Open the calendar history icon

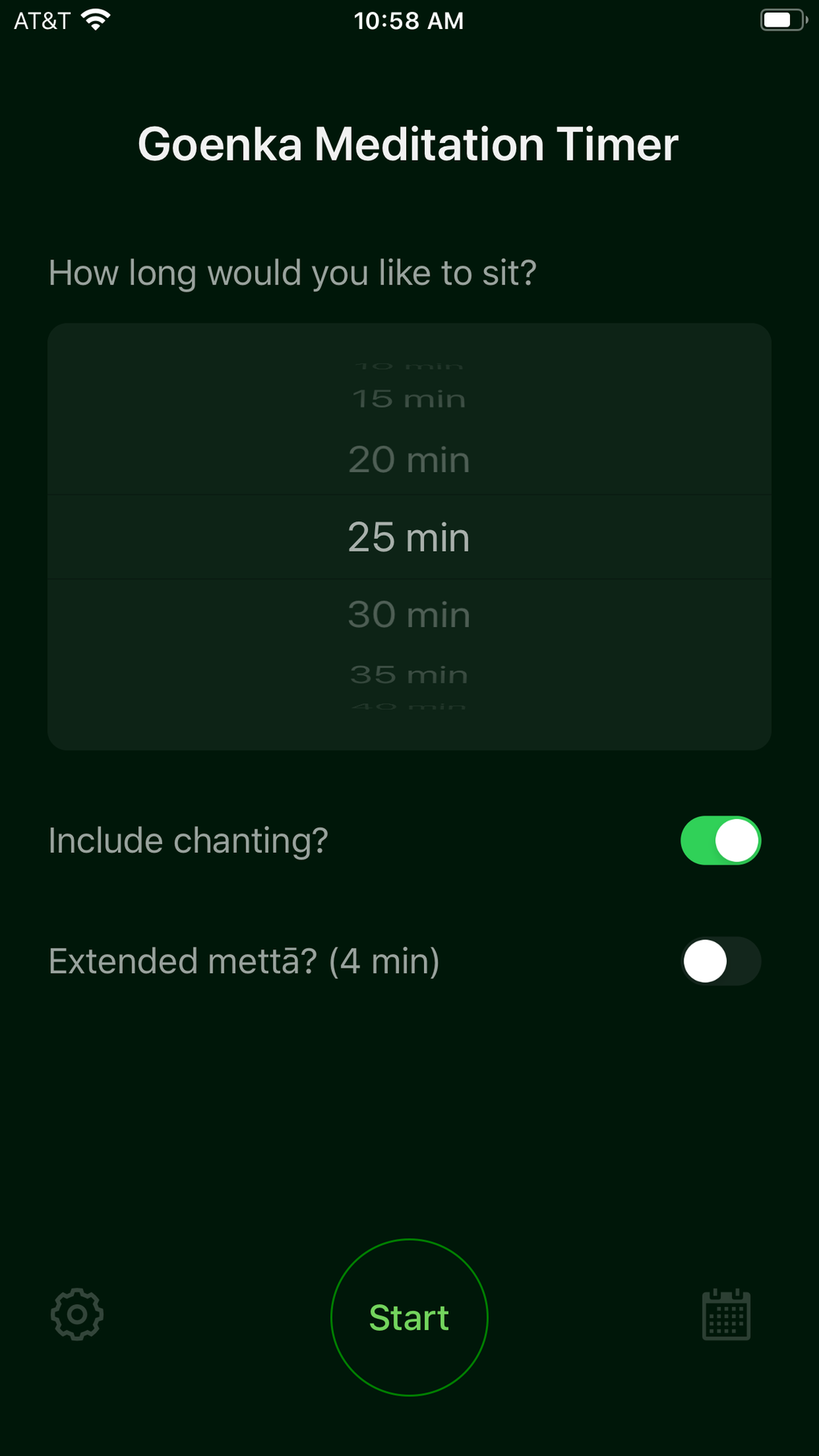coord(726,1315)
